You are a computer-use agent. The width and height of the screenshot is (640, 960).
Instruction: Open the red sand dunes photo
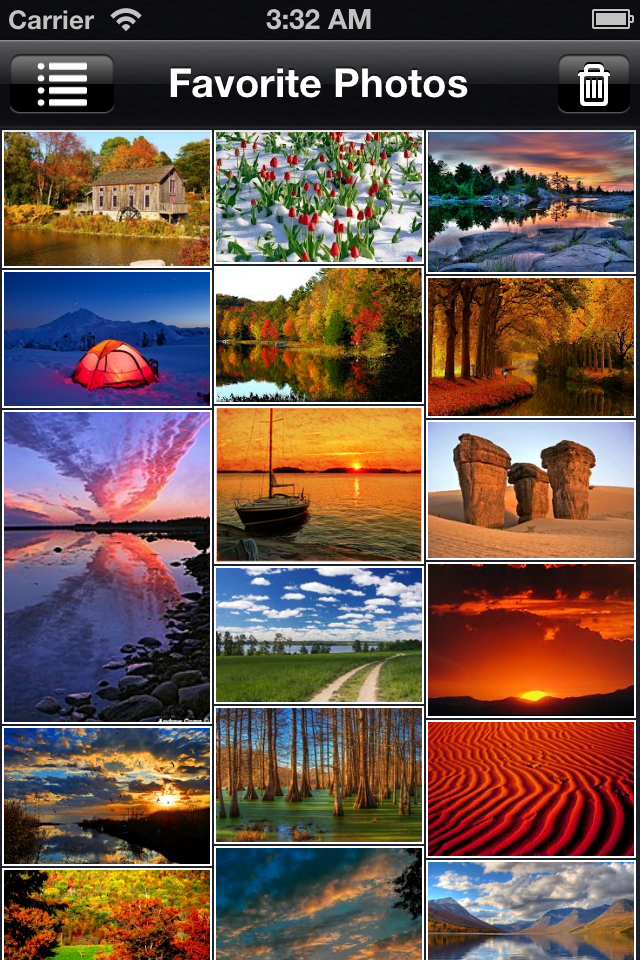[x=531, y=788]
